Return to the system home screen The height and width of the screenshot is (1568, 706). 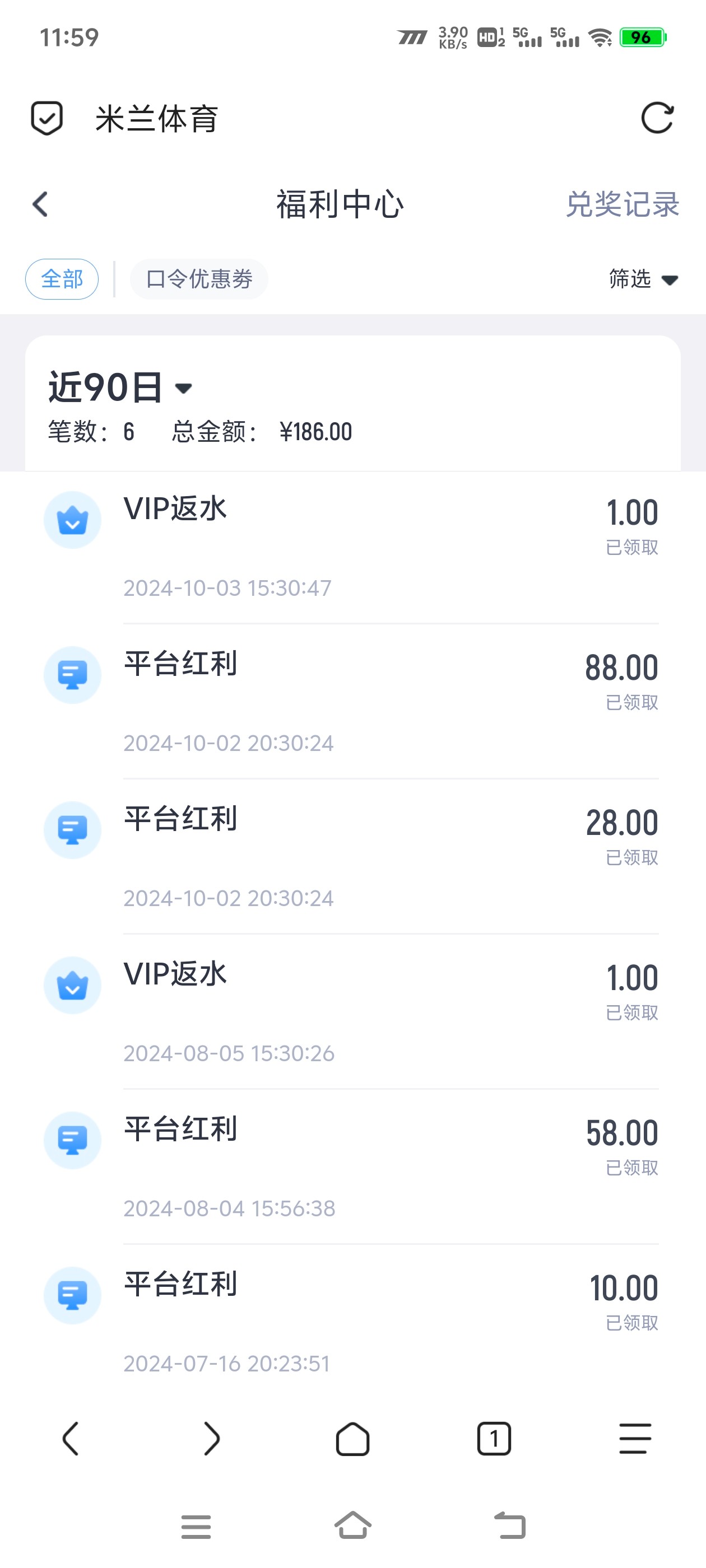click(352, 1526)
